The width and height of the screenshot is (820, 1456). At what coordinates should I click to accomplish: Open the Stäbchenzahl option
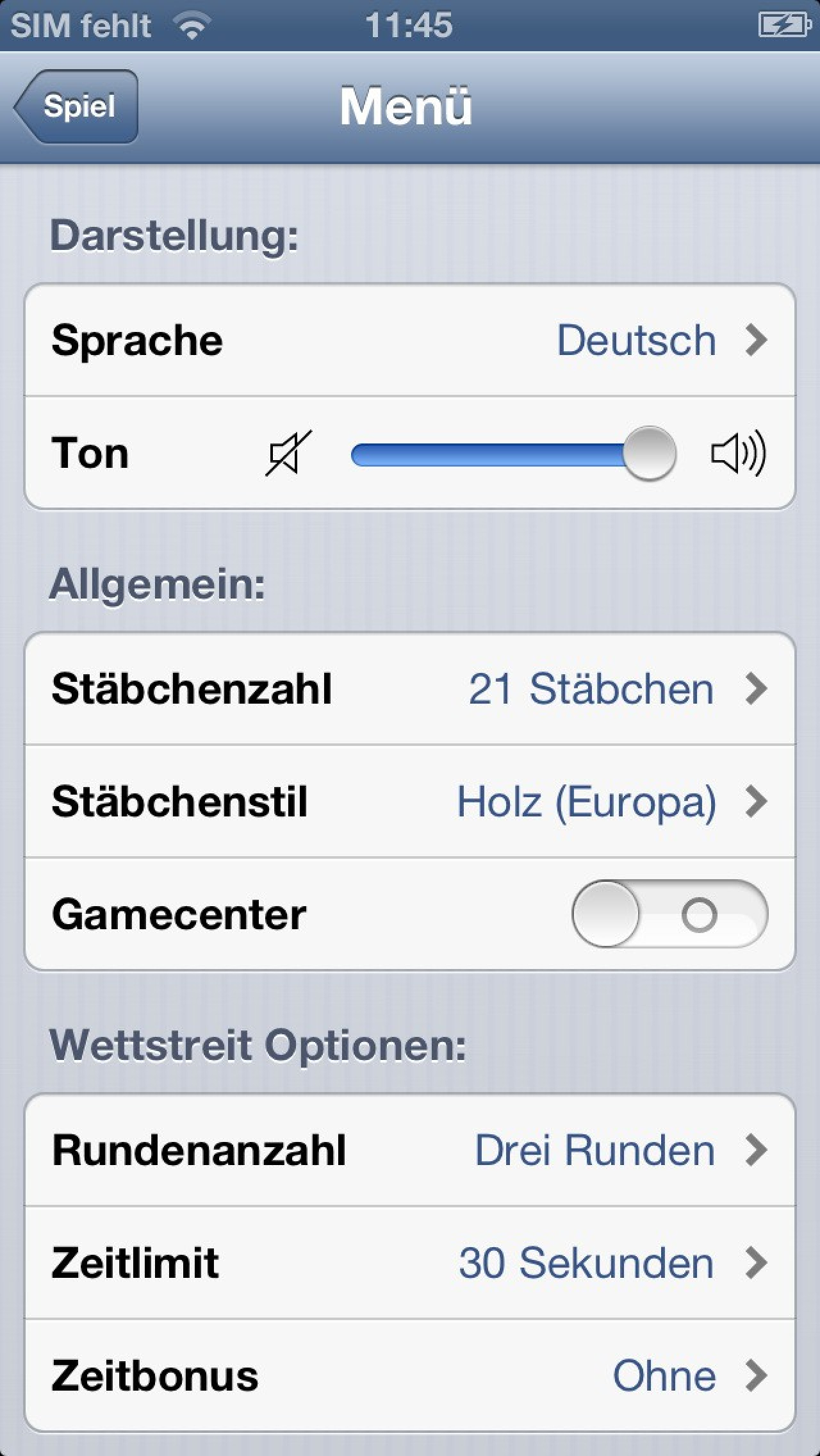[x=410, y=689]
